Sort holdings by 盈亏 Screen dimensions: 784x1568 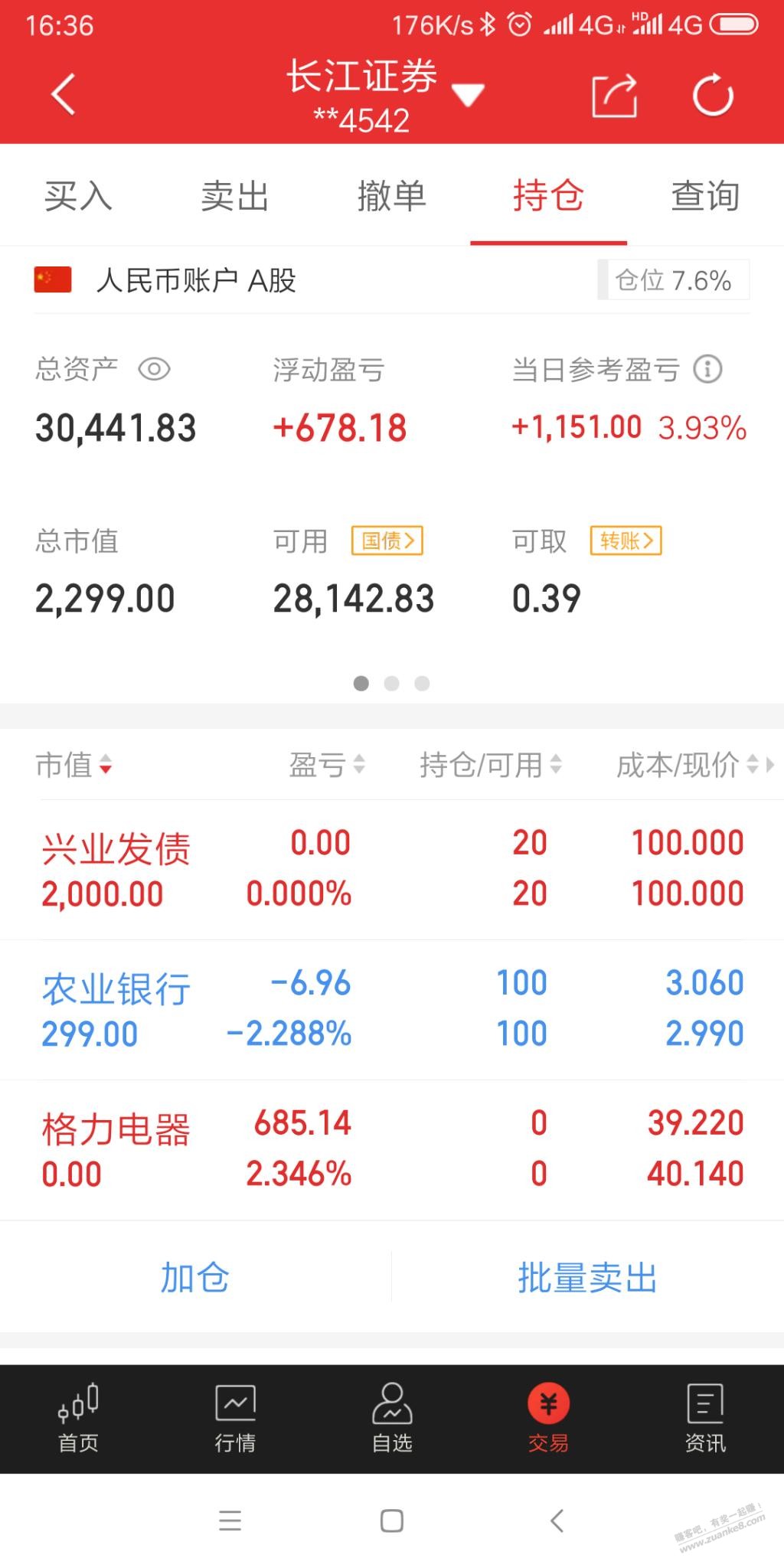click(327, 764)
